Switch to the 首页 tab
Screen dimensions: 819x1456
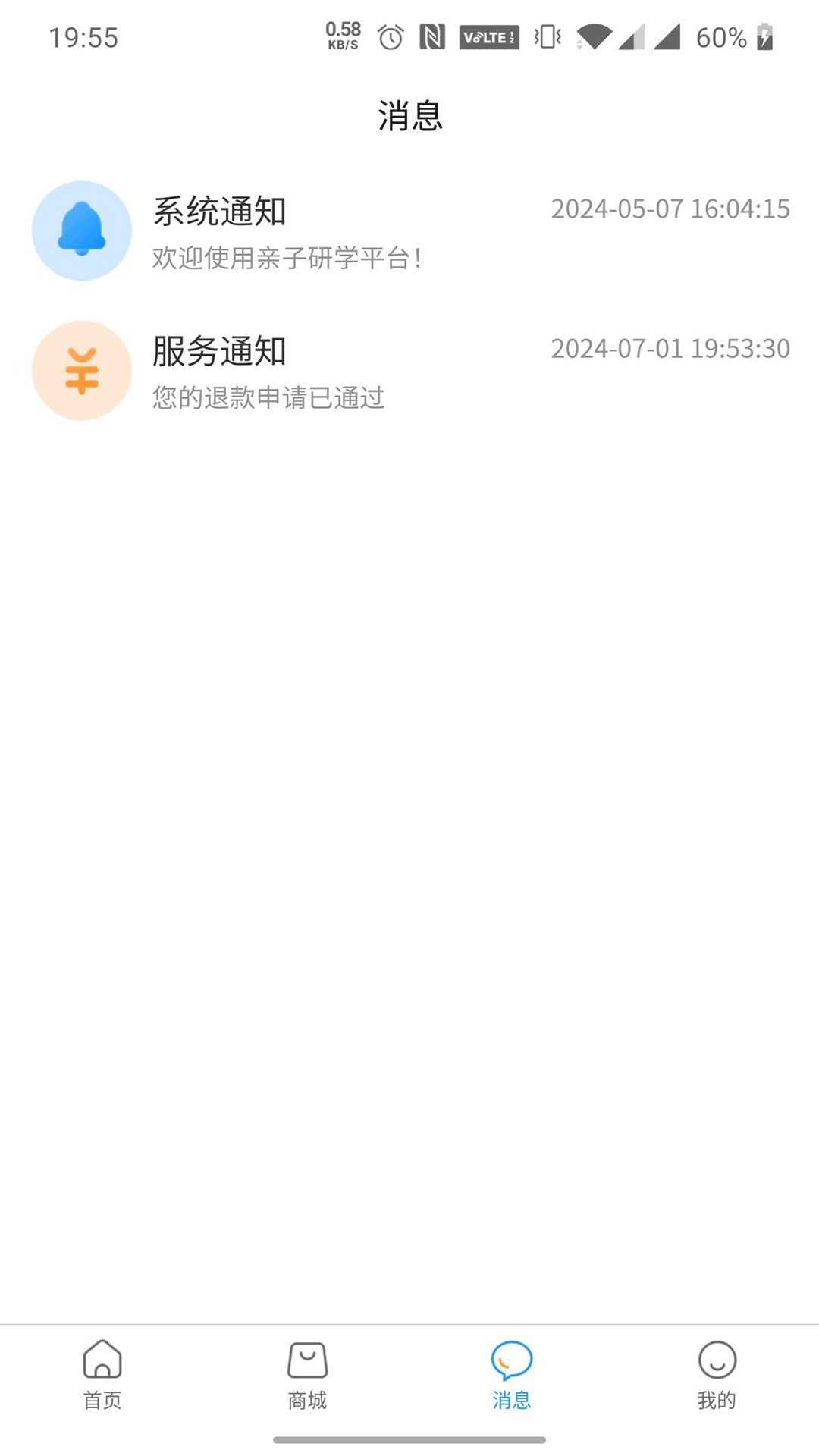click(x=102, y=1376)
